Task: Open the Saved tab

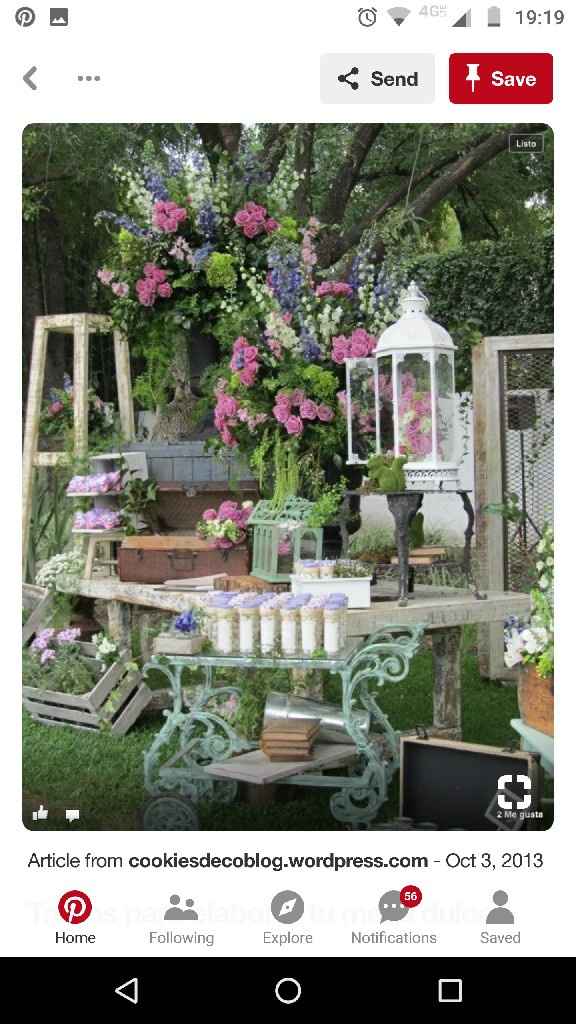Action: click(500, 918)
